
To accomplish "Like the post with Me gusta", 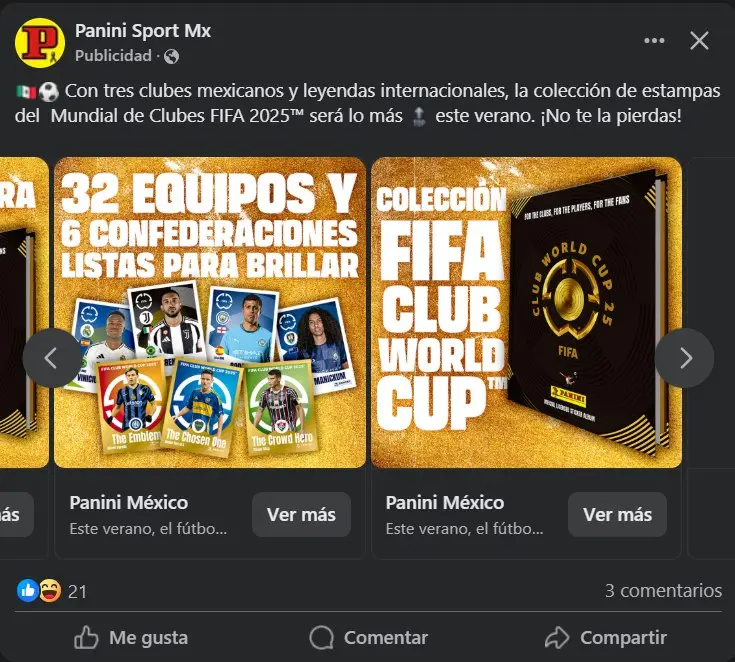I will click(131, 637).
